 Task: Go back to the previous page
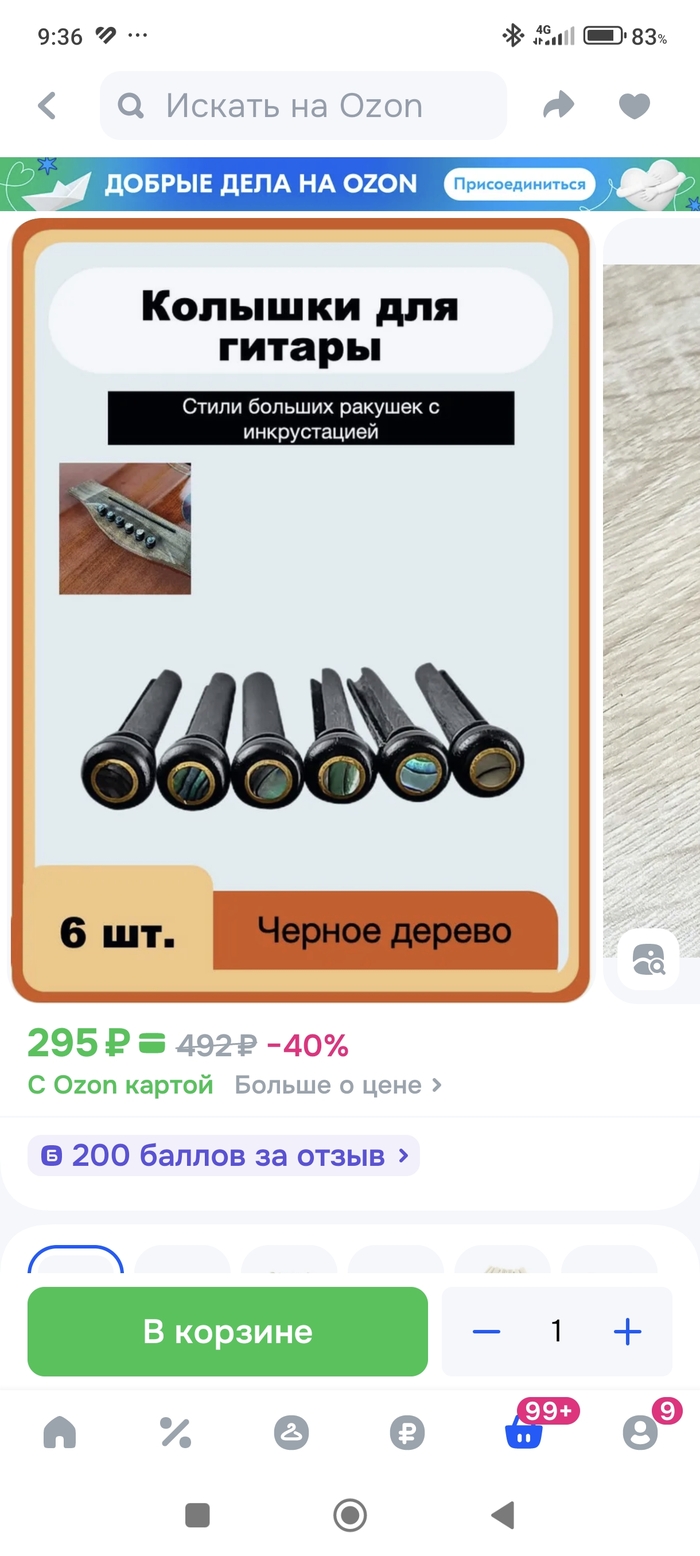coord(46,106)
